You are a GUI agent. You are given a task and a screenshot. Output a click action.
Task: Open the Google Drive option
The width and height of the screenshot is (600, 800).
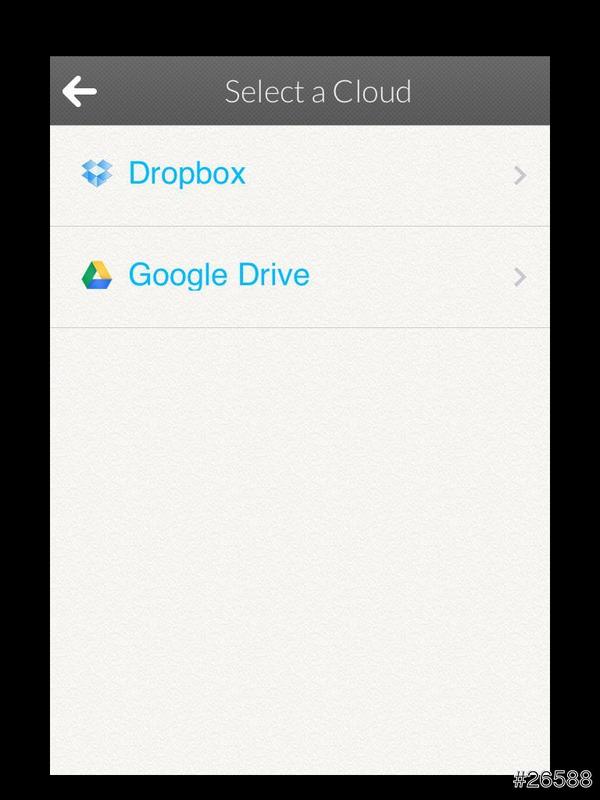[x=218, y=275]
